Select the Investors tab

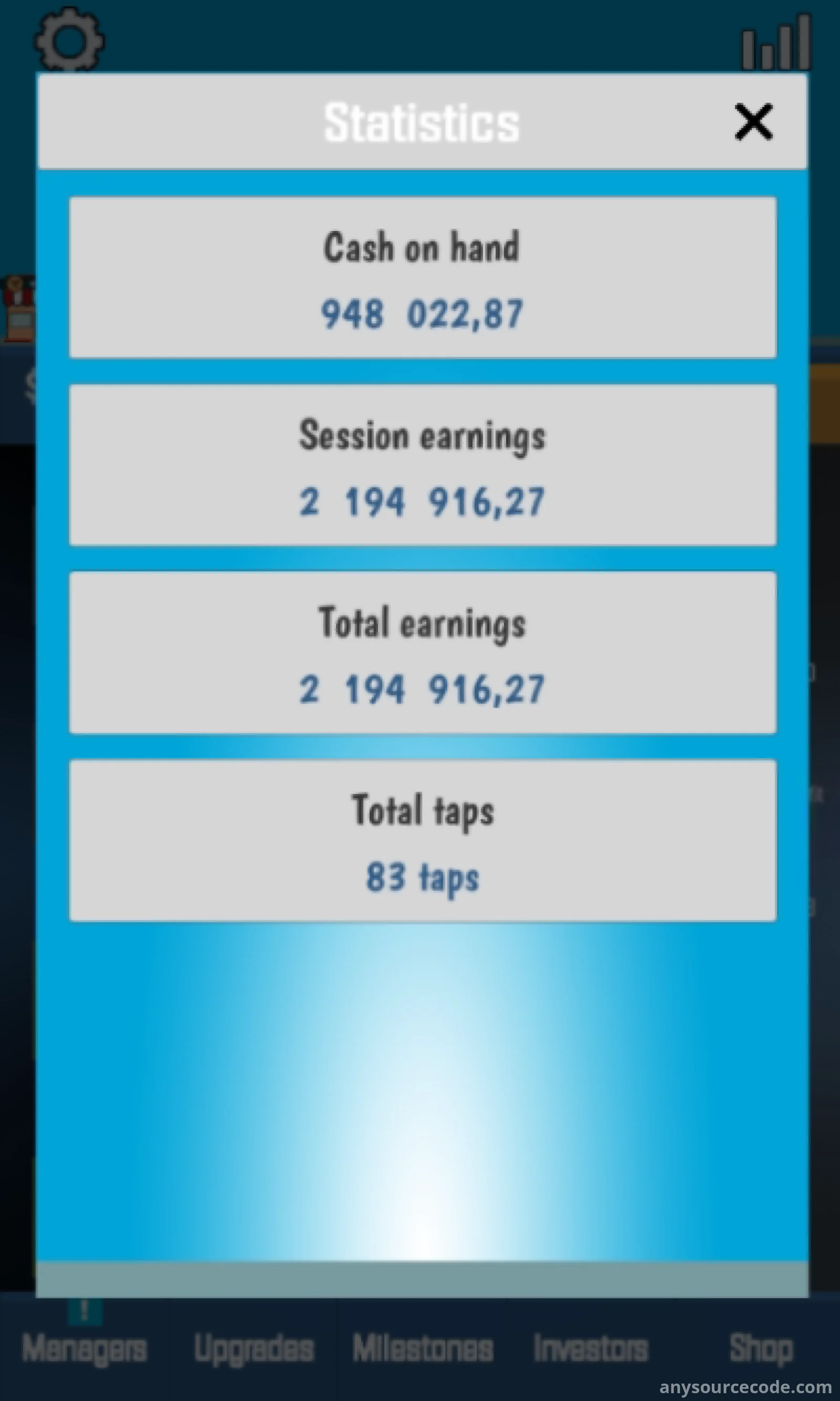coord(591,1348)
